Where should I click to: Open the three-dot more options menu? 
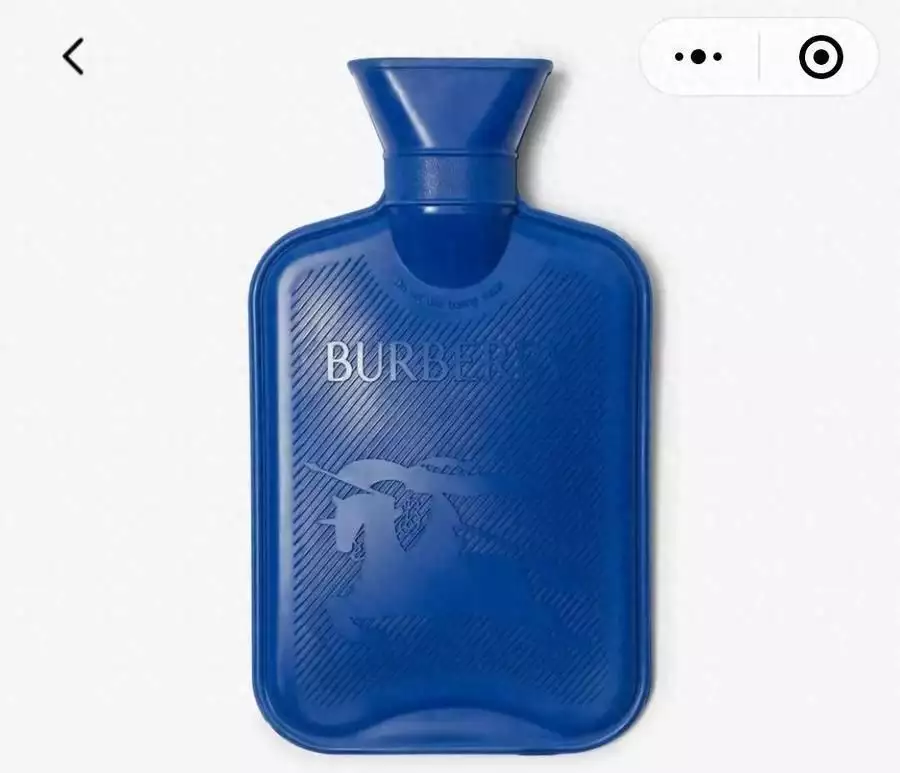pyautogui.click(x=699, y=57)
